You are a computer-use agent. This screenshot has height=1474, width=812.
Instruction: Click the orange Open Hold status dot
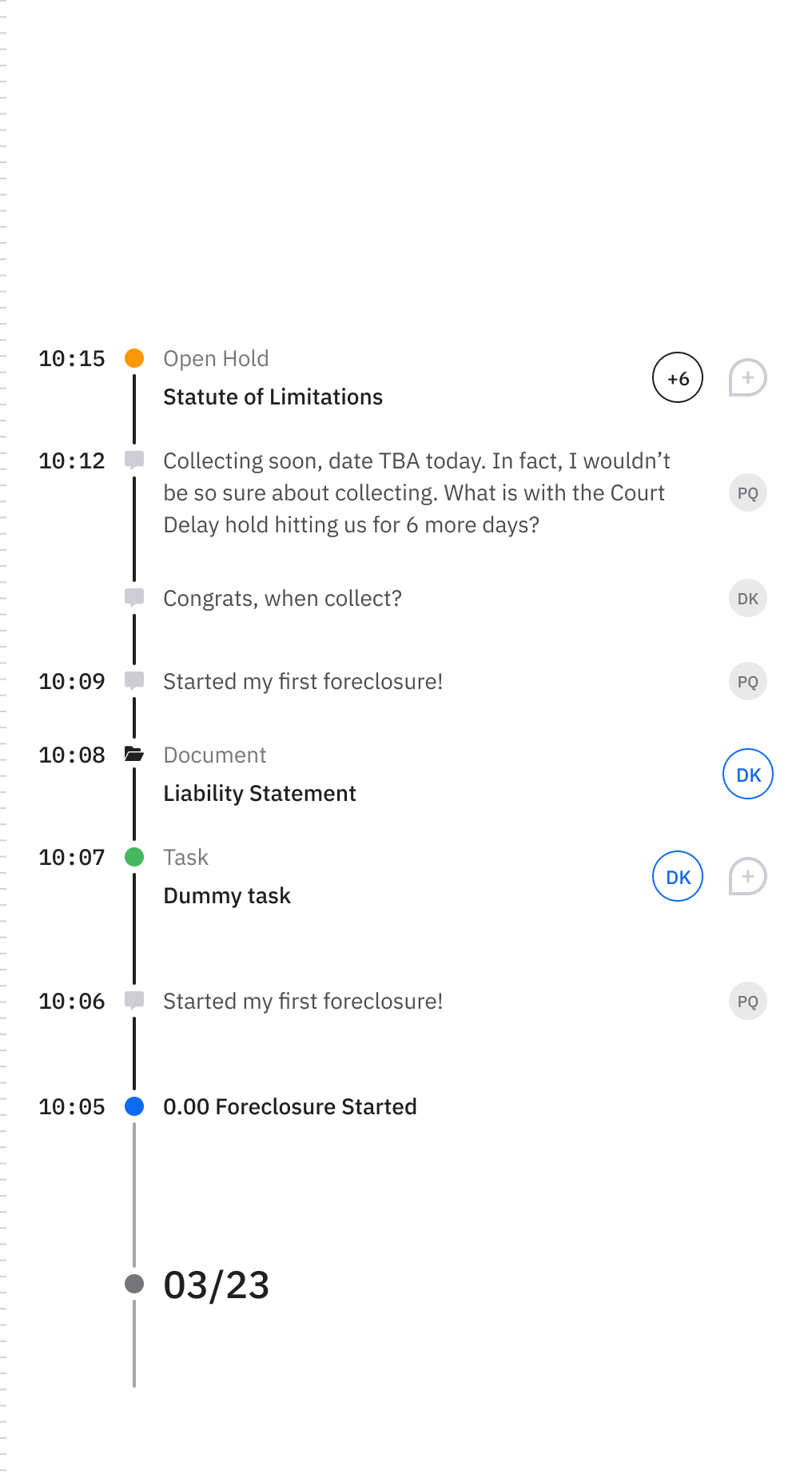[134, 358]
